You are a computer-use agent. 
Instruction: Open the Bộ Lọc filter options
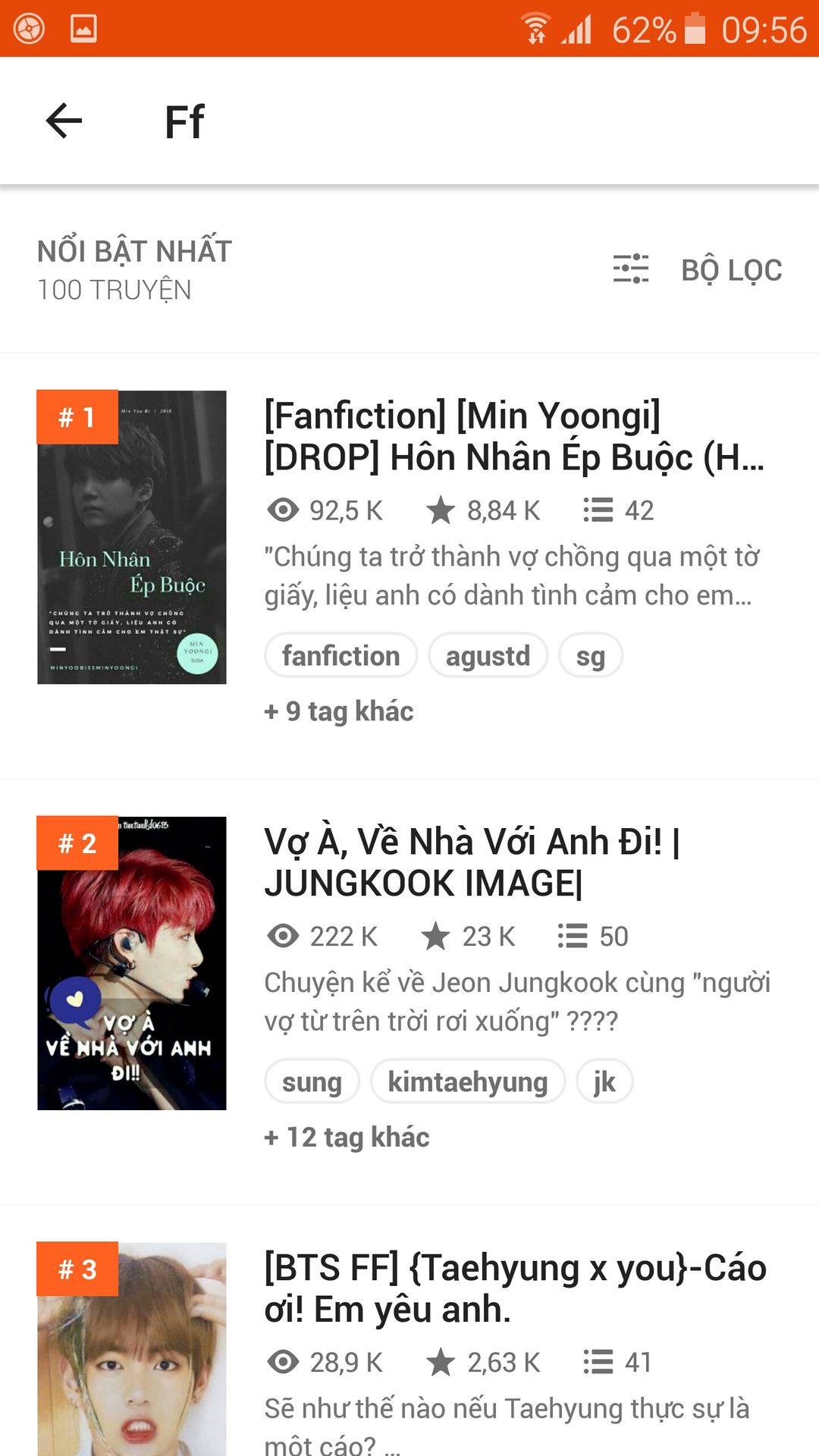pos(698,270)
